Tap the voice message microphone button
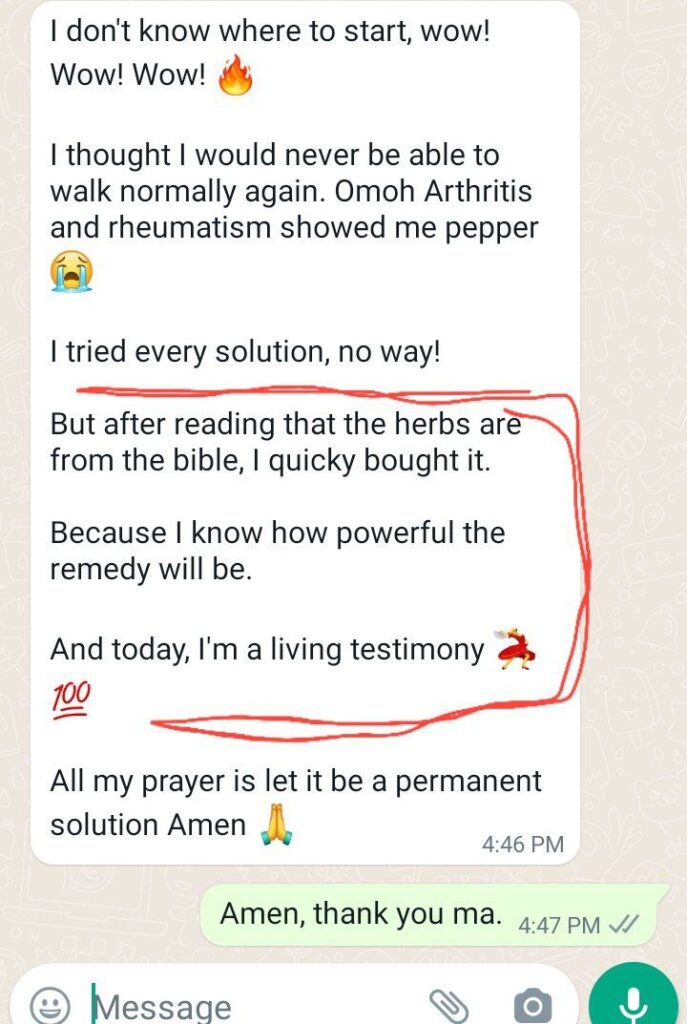This screenshot has width=687, height=1024. (x=632, y=1000)
